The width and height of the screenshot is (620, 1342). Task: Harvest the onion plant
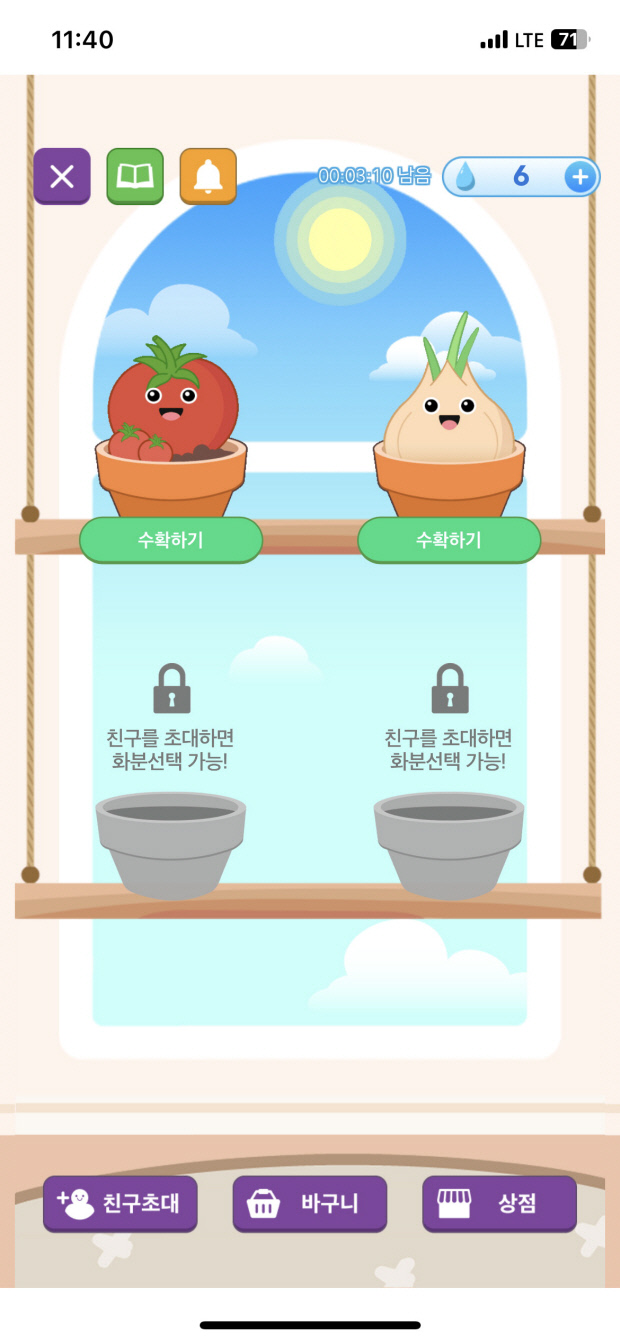coord(449,540)
